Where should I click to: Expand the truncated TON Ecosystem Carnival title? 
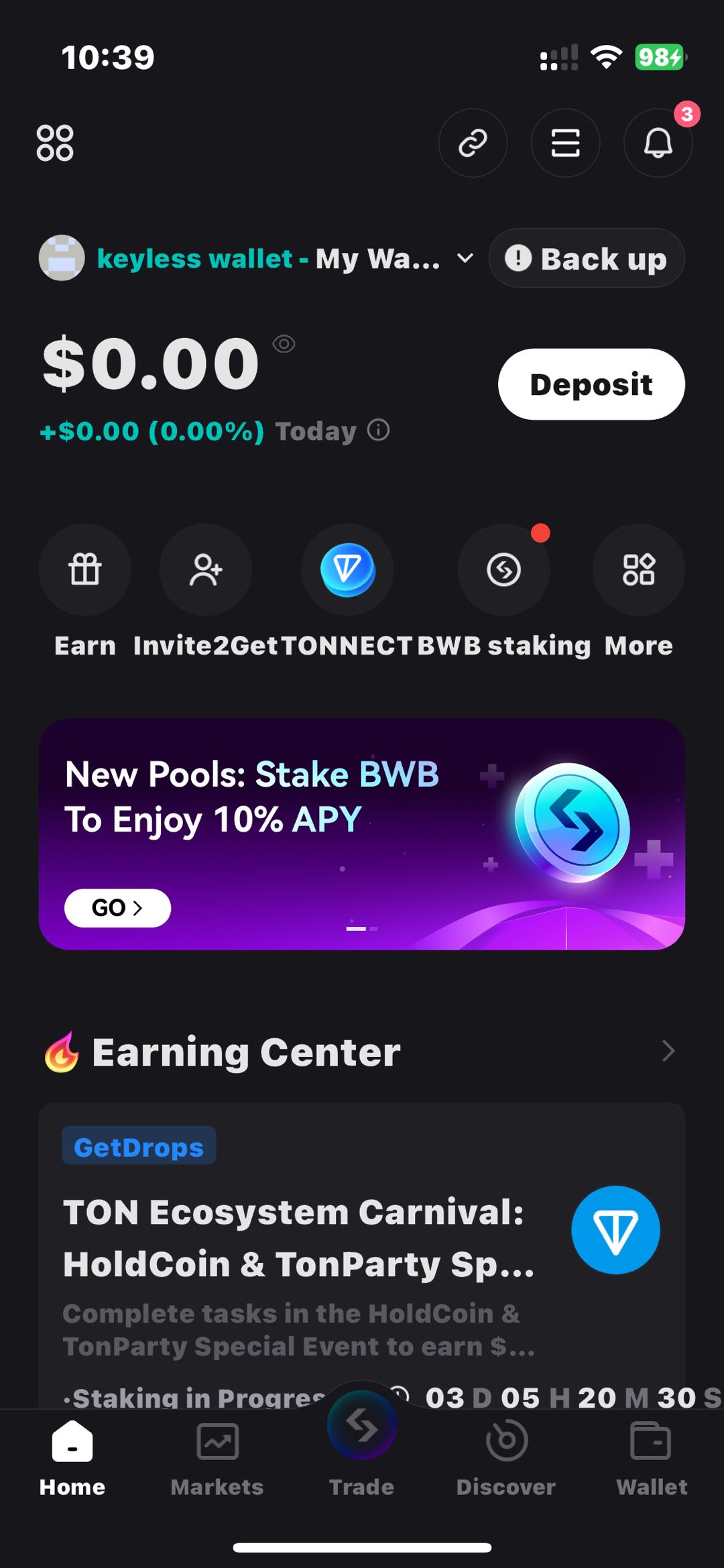pos(297,1239)
